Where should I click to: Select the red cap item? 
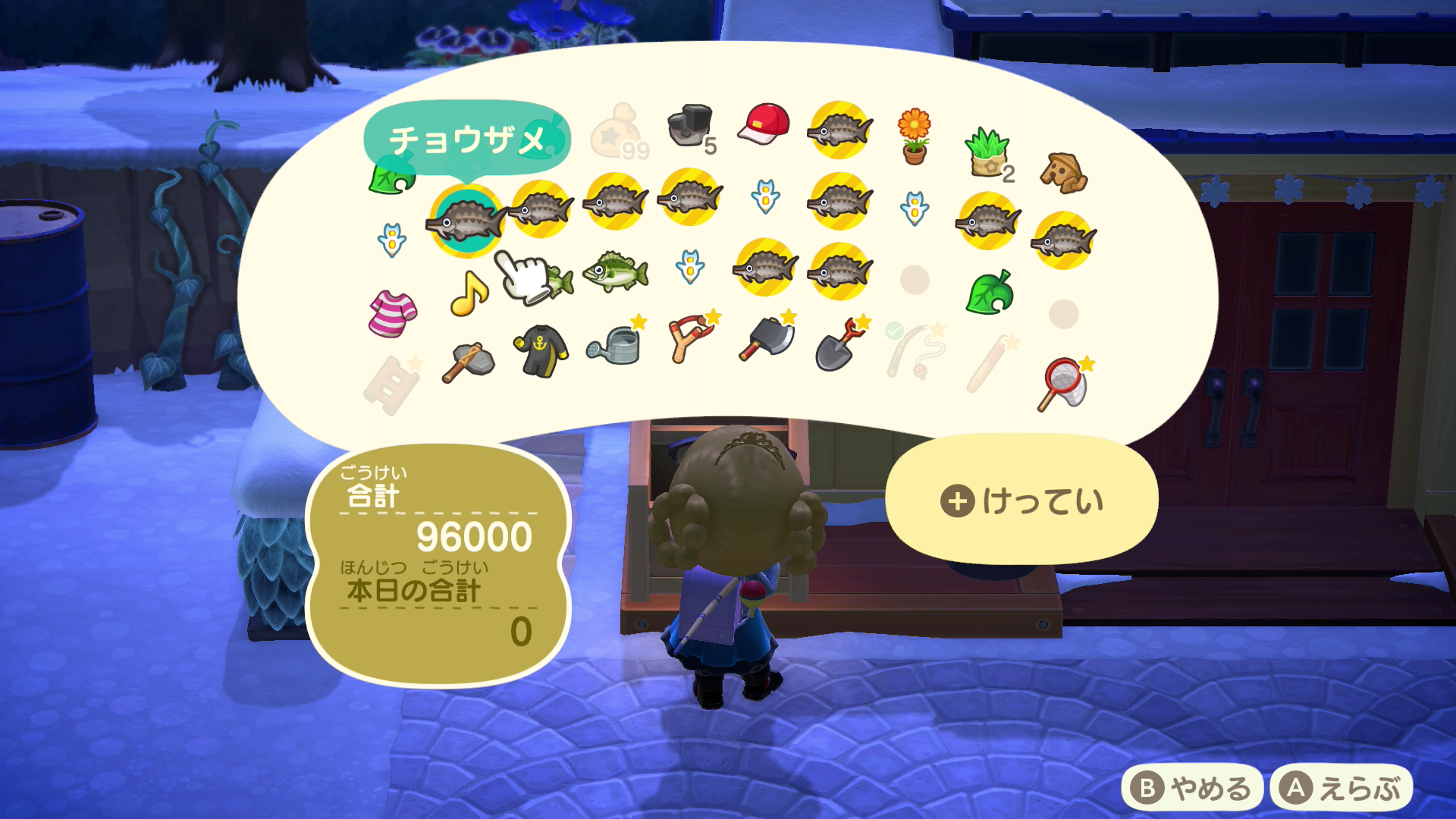764,124
